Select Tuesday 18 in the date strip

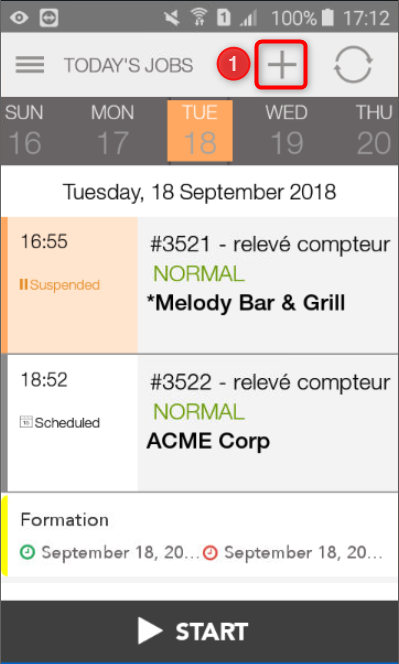200,130
